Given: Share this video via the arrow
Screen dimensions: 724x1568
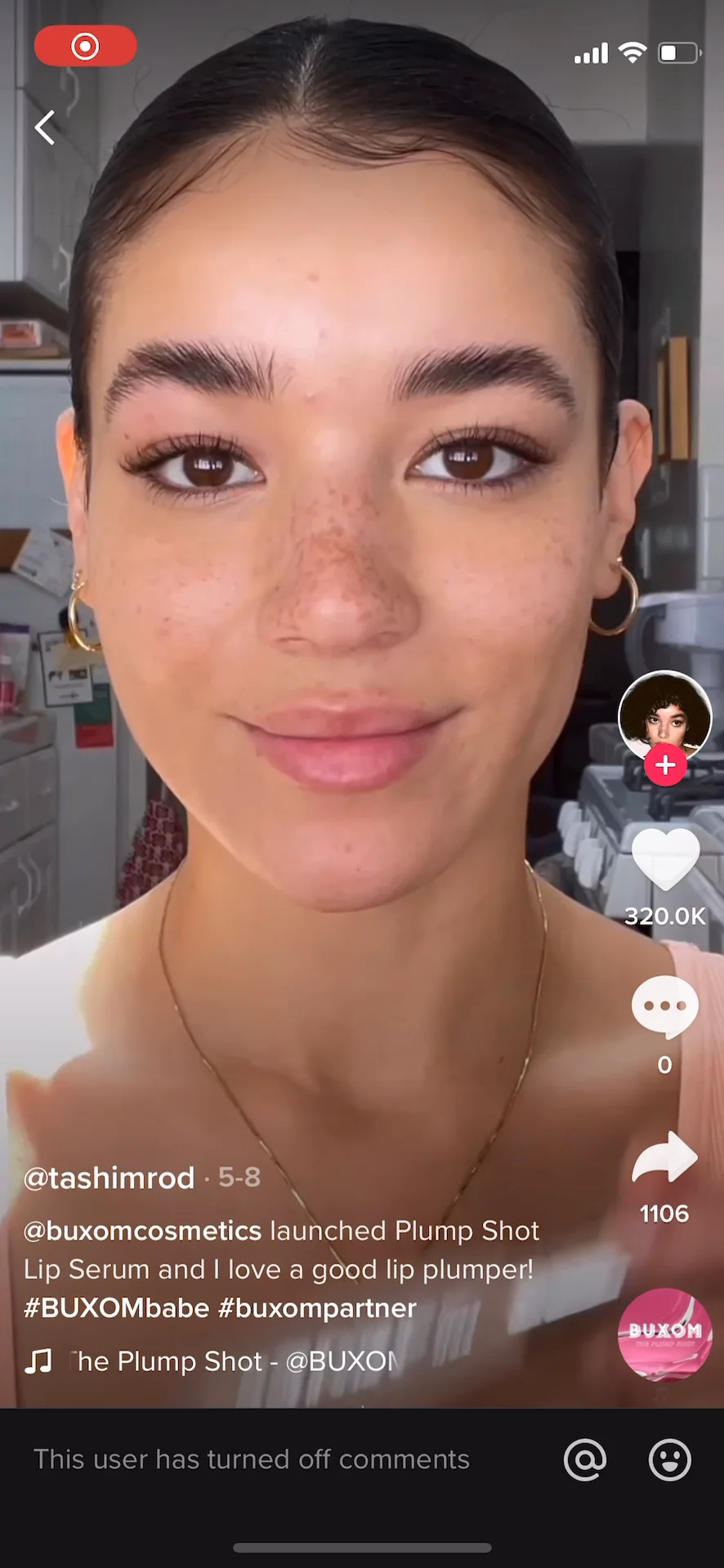Looking at the screenshot, I should (x=664, y=1157).
